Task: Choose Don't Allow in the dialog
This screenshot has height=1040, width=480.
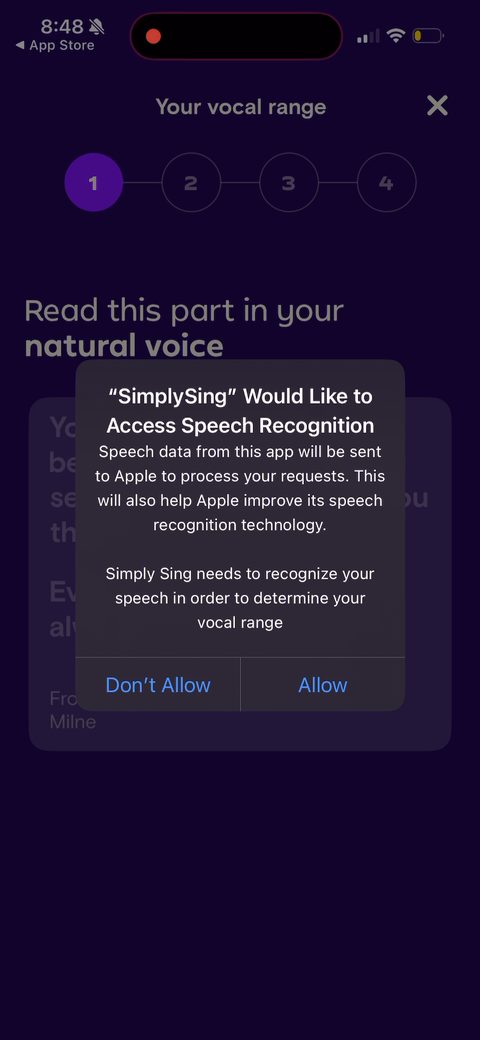Action: [x=158, y=684]
